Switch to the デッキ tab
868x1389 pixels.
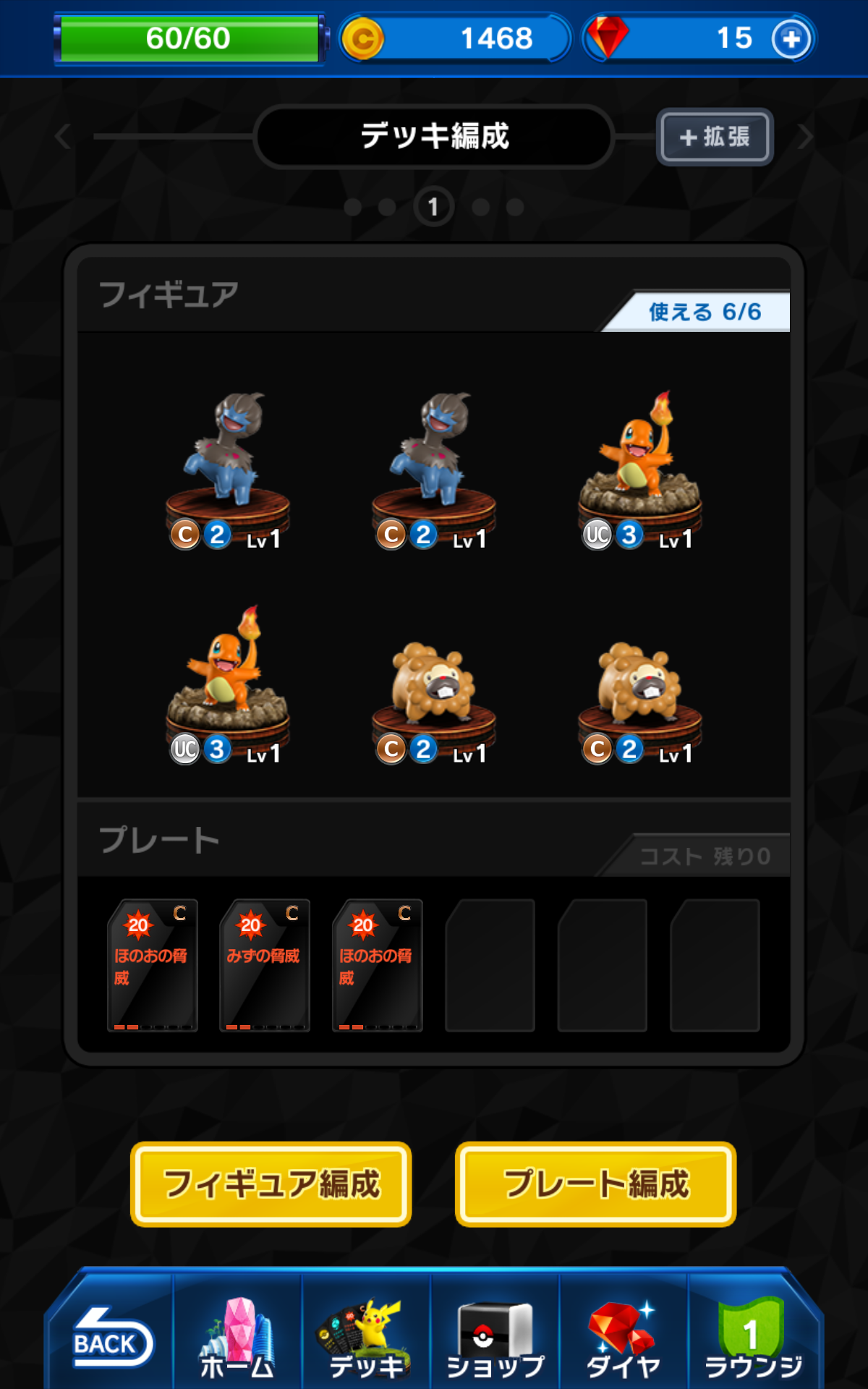(366, 1338)
